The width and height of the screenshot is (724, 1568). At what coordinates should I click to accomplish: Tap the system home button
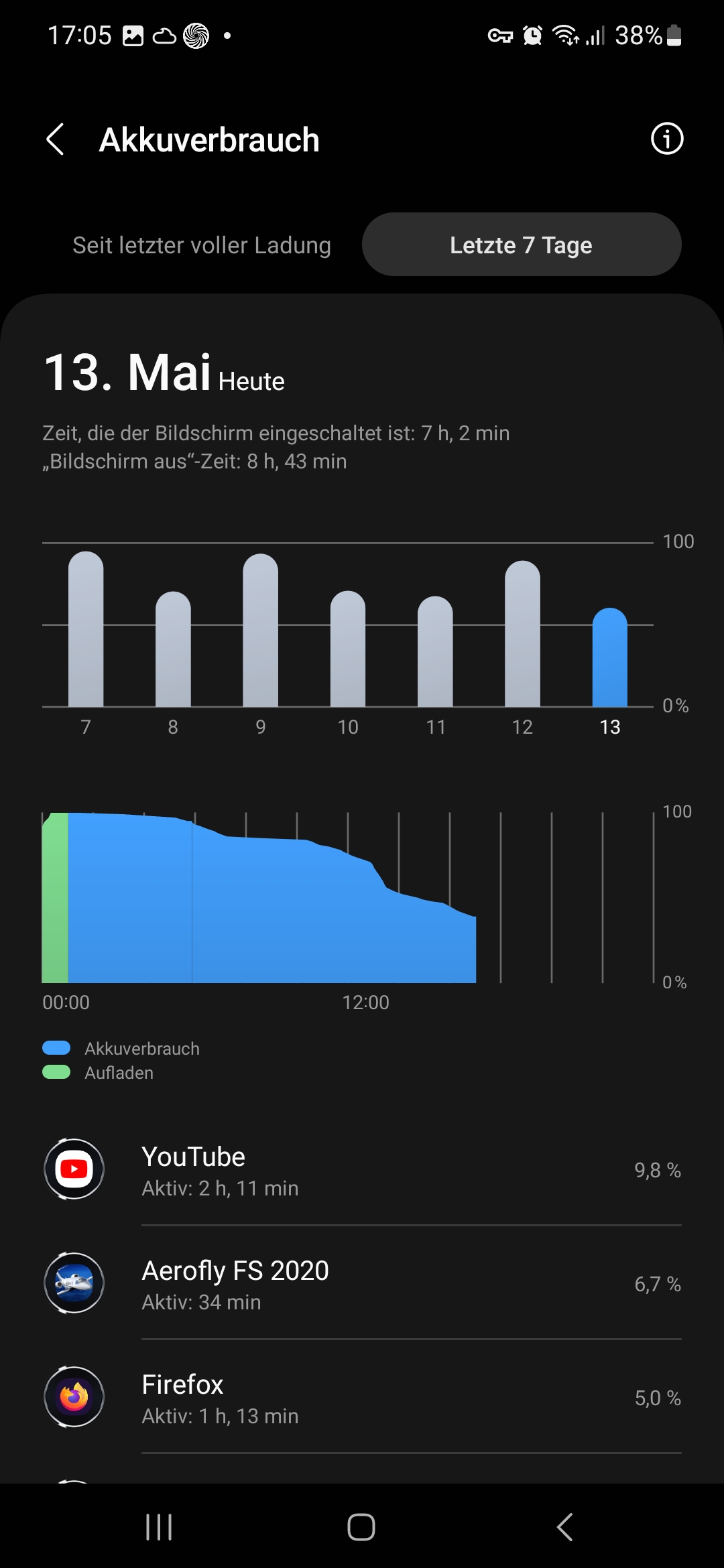pos(361,1527)
